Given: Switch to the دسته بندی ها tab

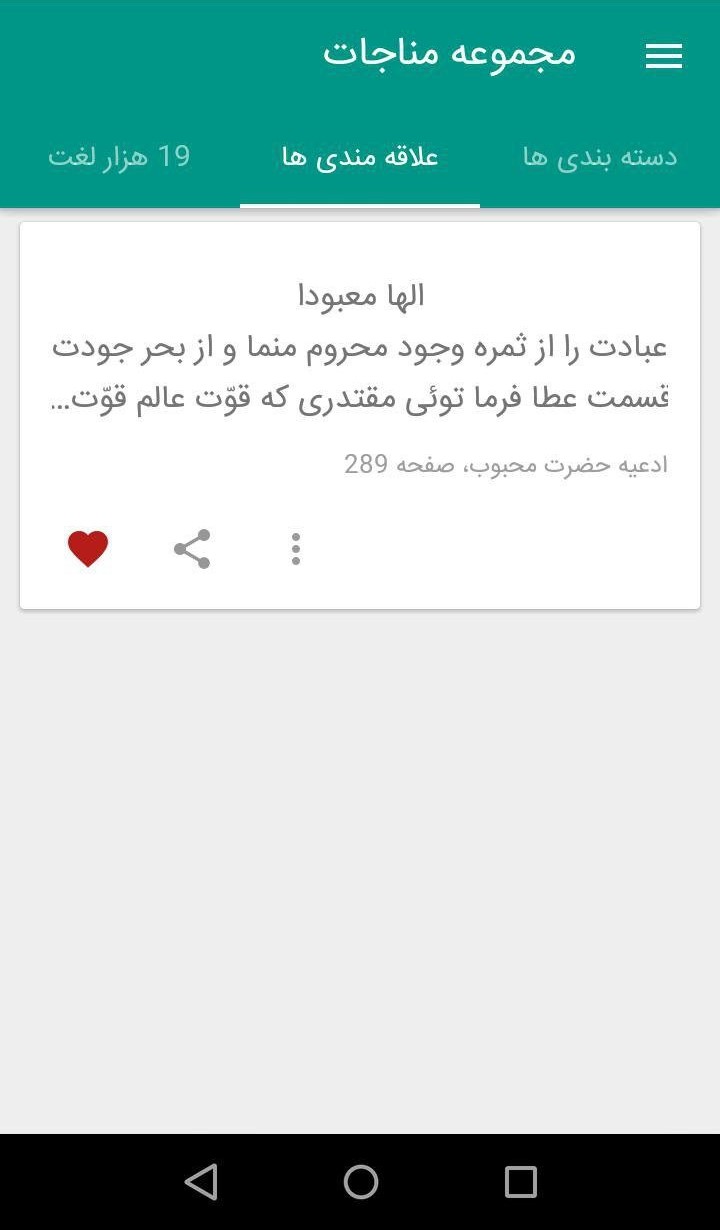Looking at the screenshot, I should coord(600,157).
